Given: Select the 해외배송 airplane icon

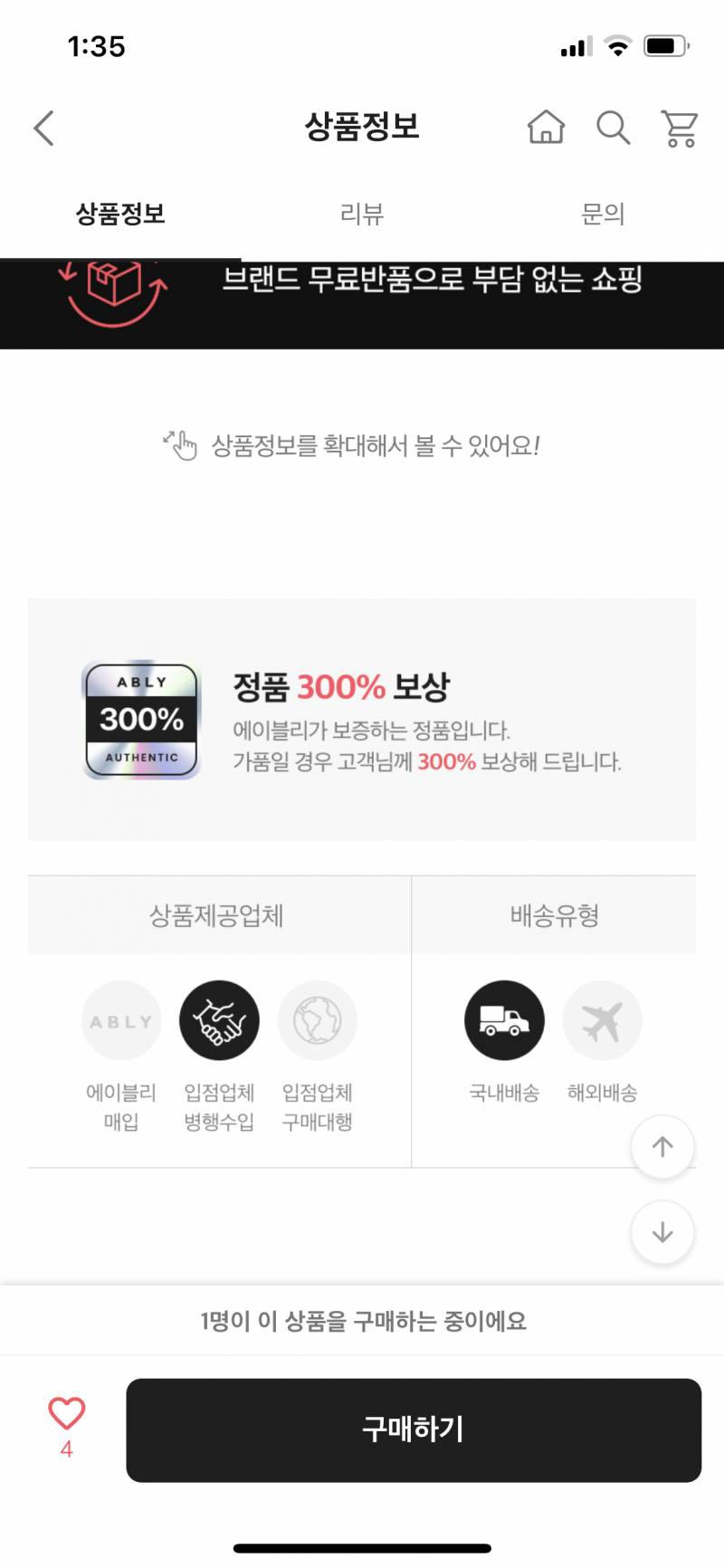Looking at the screenshot, I should click(603, 1019).
